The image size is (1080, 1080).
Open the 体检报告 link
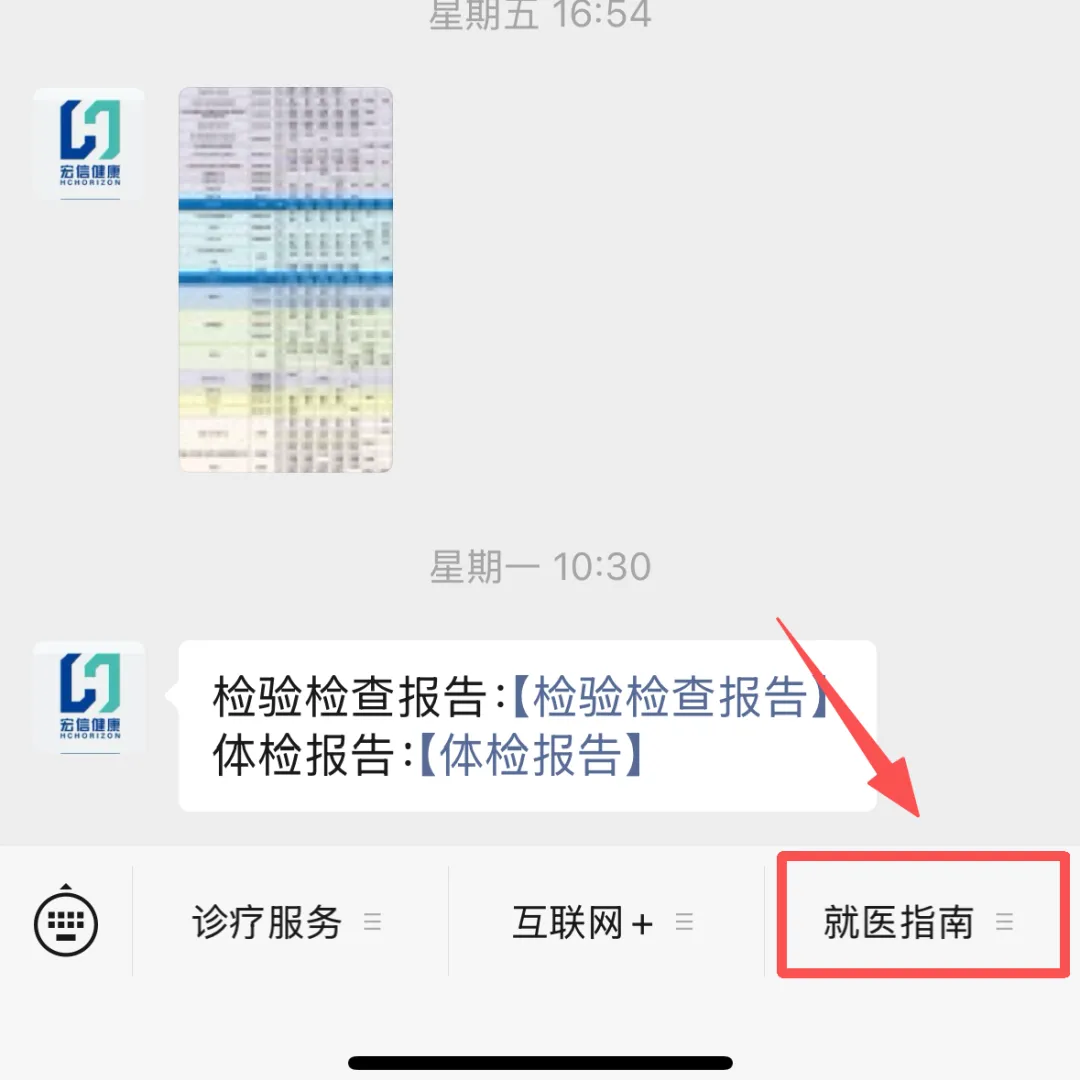(530, 755)
